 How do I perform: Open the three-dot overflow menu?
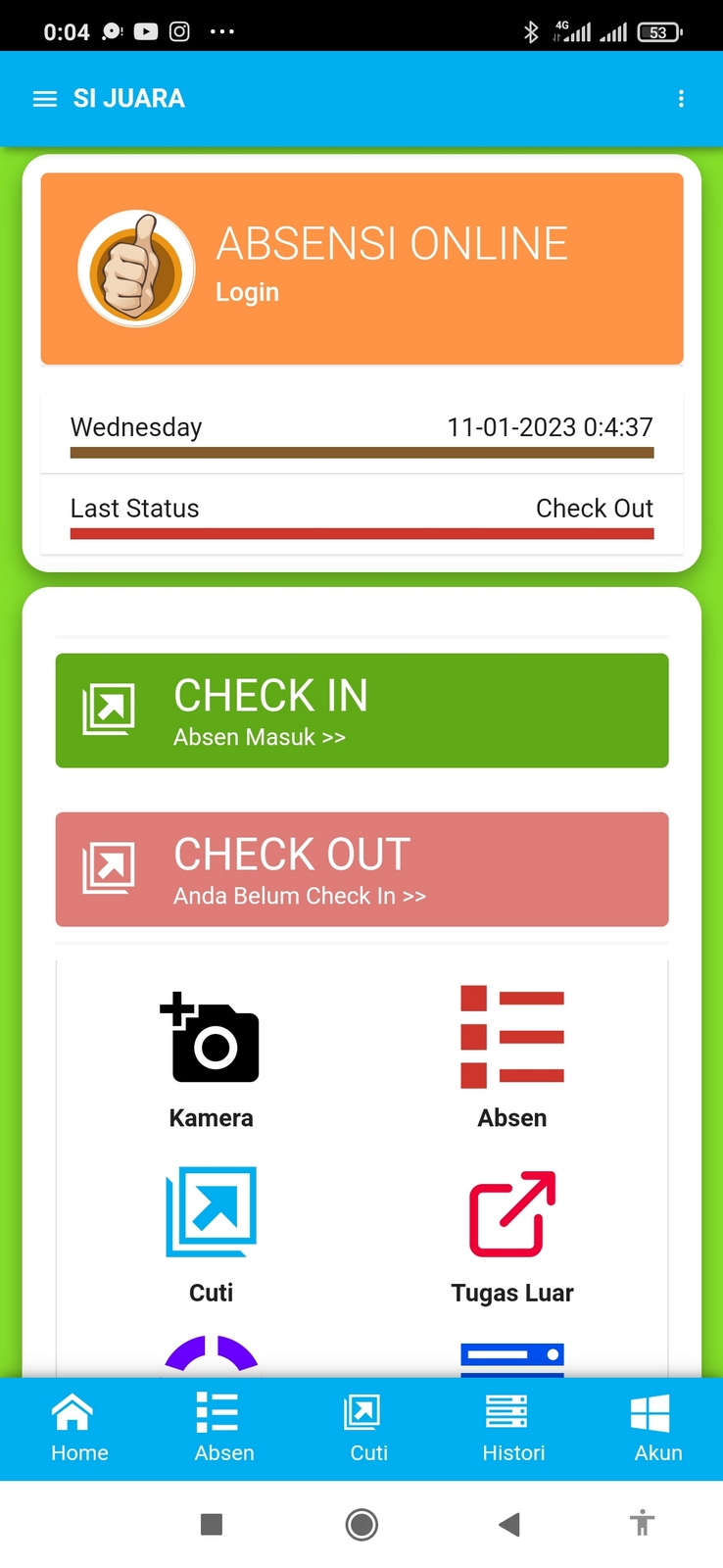coord(681,99)
